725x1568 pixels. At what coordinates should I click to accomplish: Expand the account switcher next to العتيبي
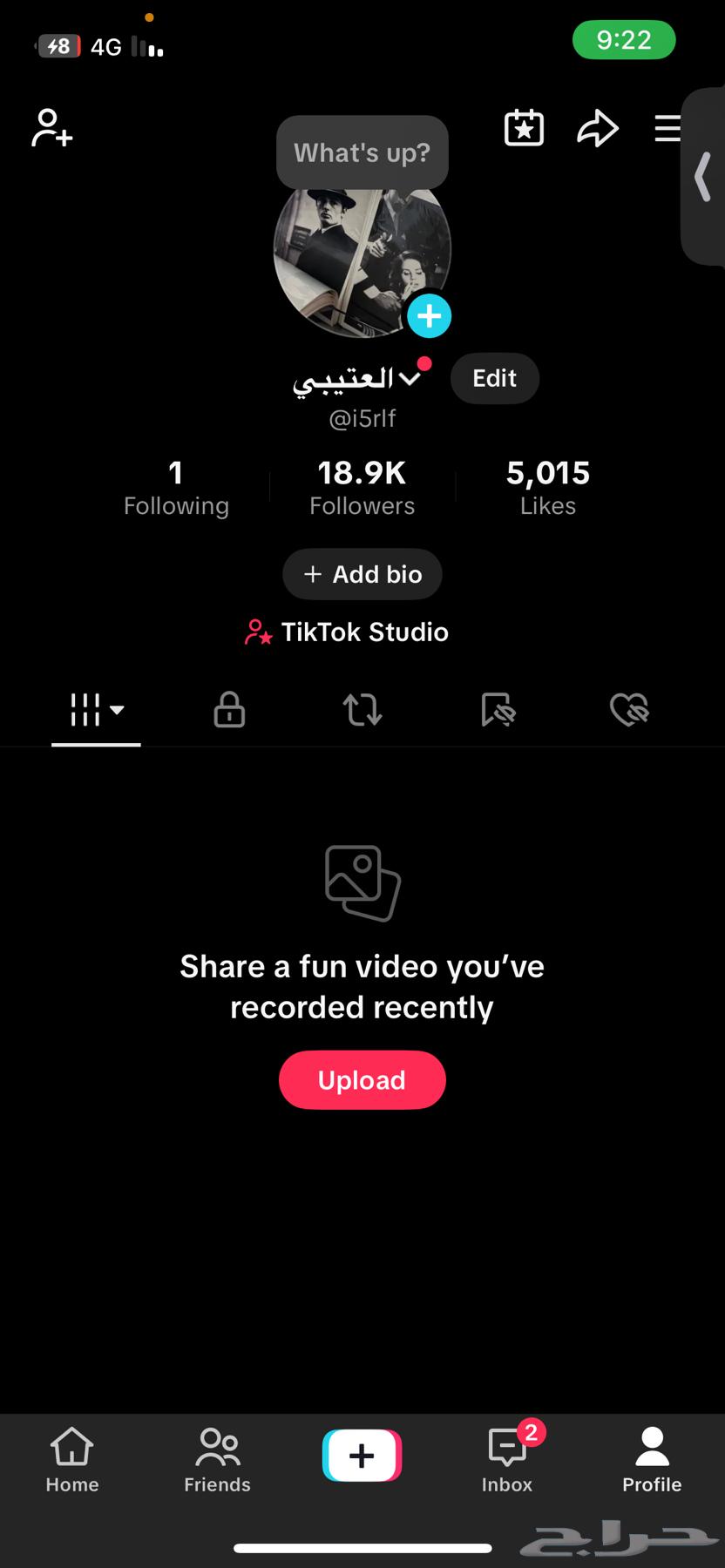(409, 378)
